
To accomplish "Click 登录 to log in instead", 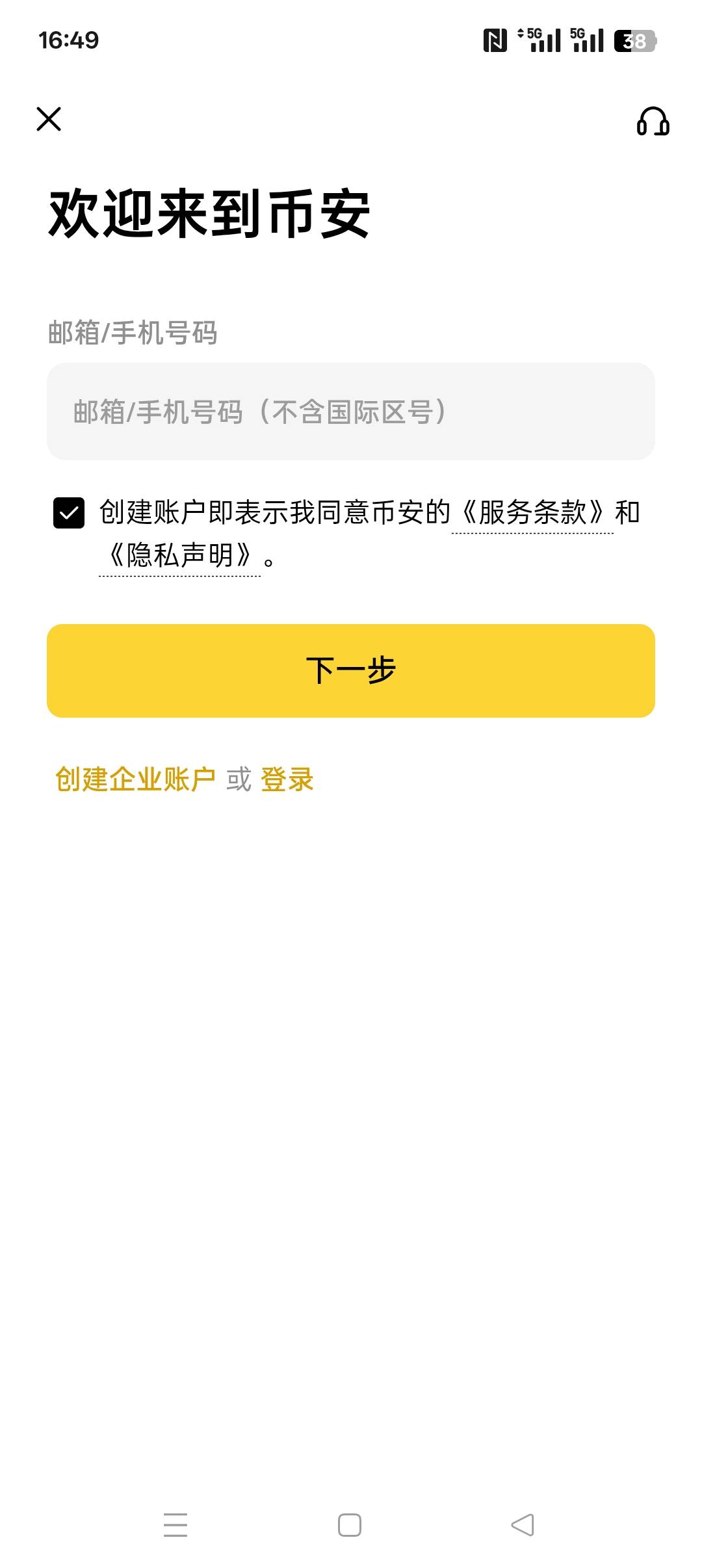I will (286, 779).
